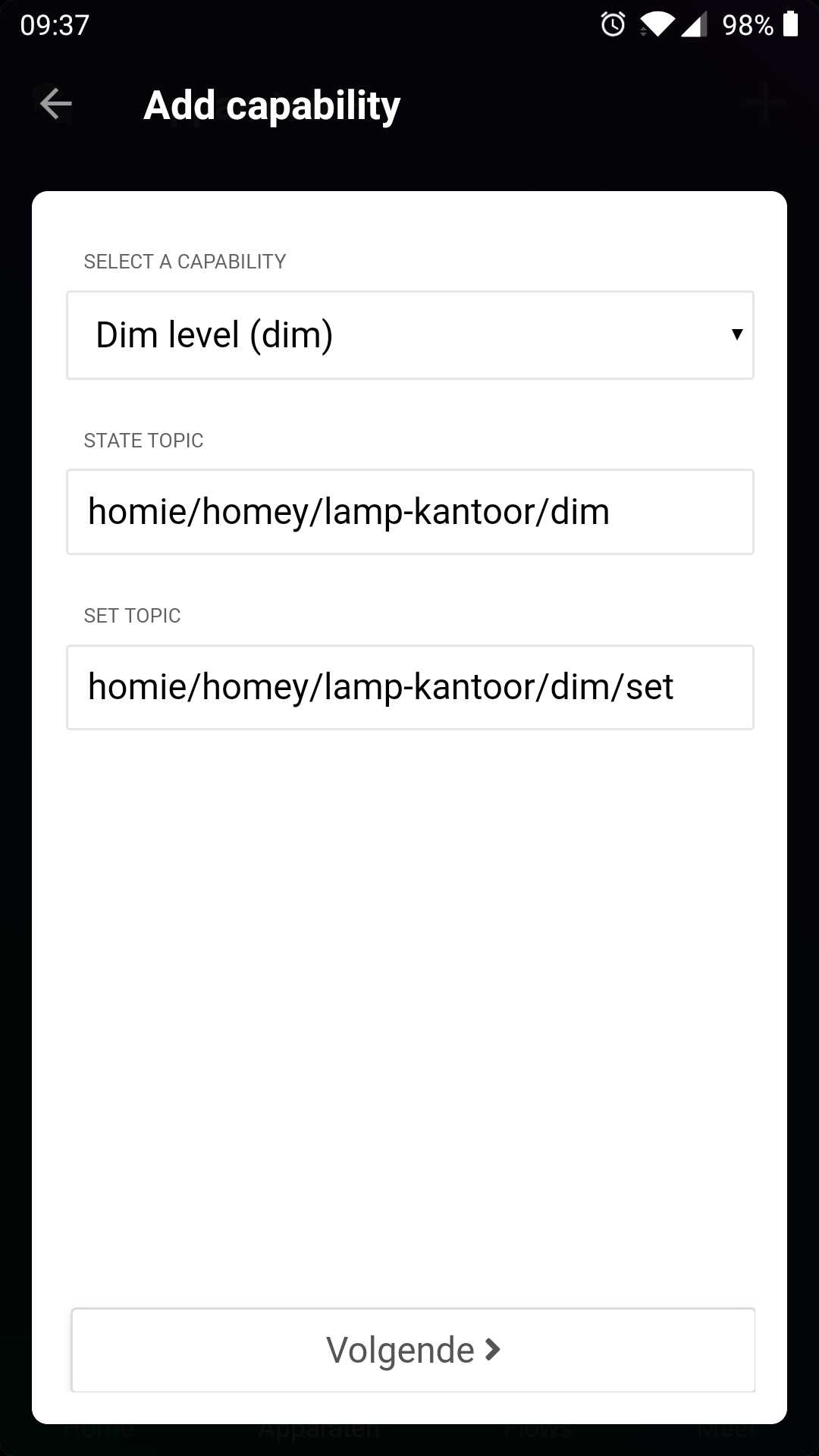Edit the Set Topic field
The width and height of the screenshot is (819, 1456).
click(x=409, y=687)
